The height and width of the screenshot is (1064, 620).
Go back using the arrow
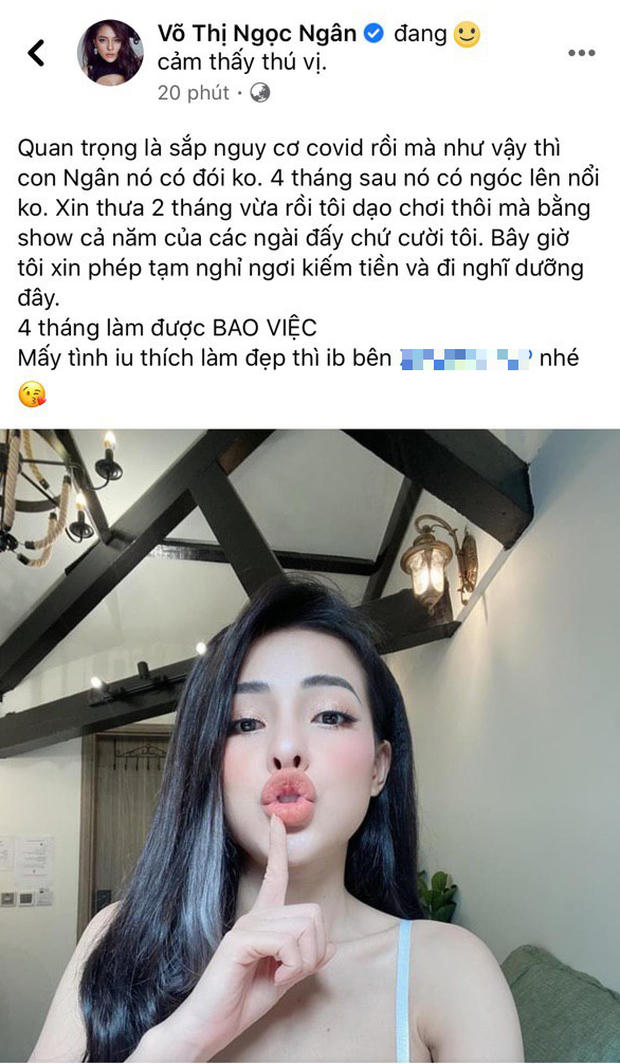point(37,53)
